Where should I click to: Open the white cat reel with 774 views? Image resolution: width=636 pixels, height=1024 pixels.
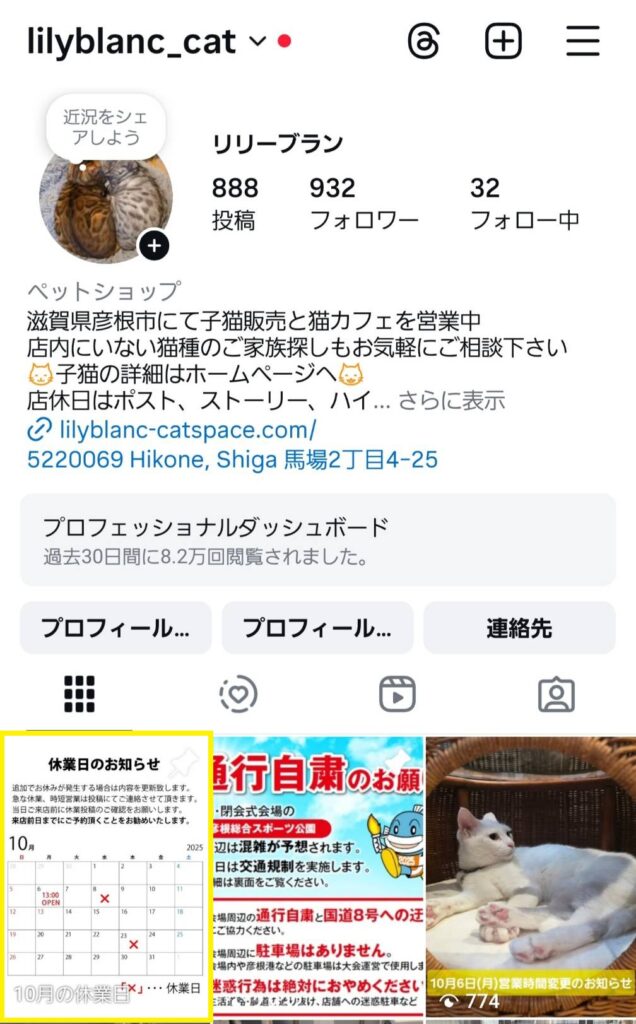[x=530, y=875]
